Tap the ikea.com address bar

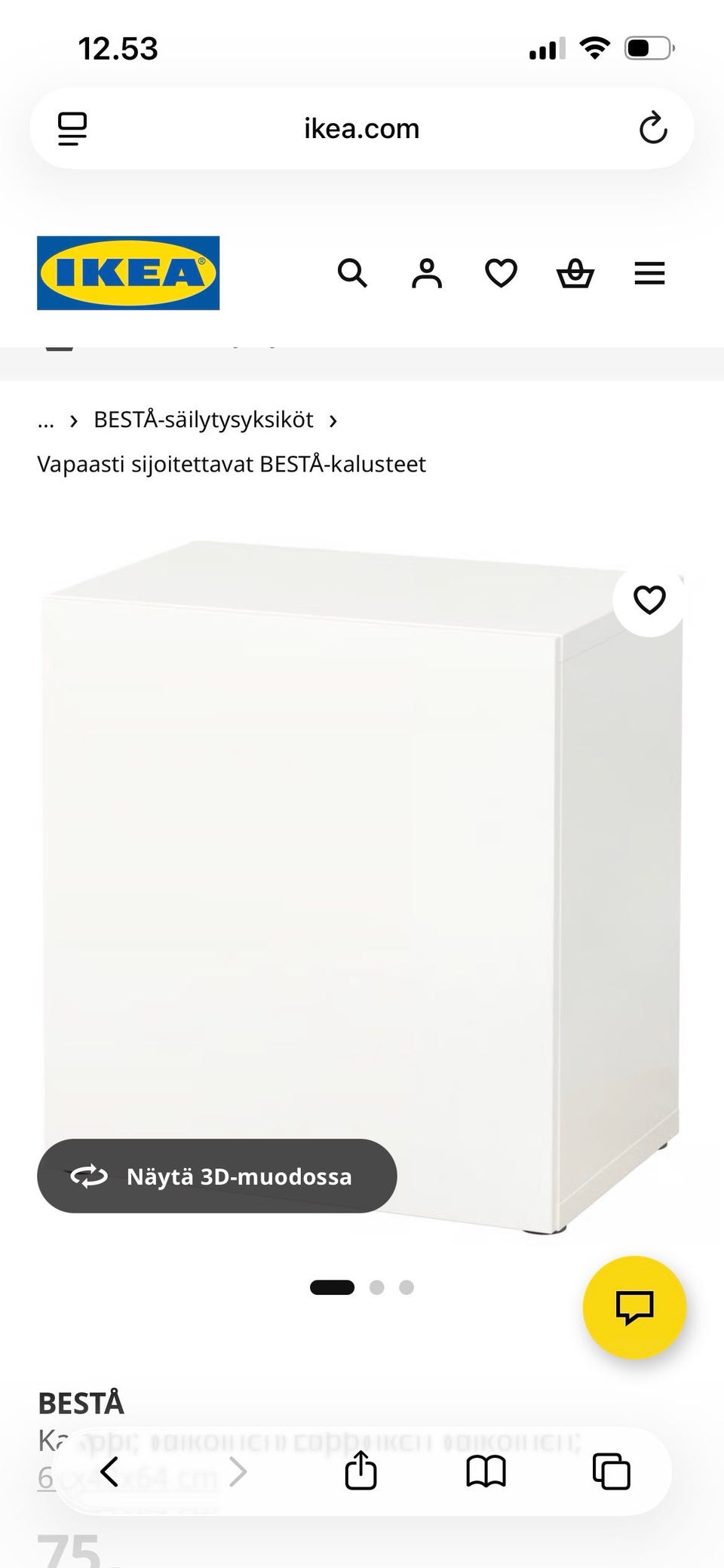(360, 128)
